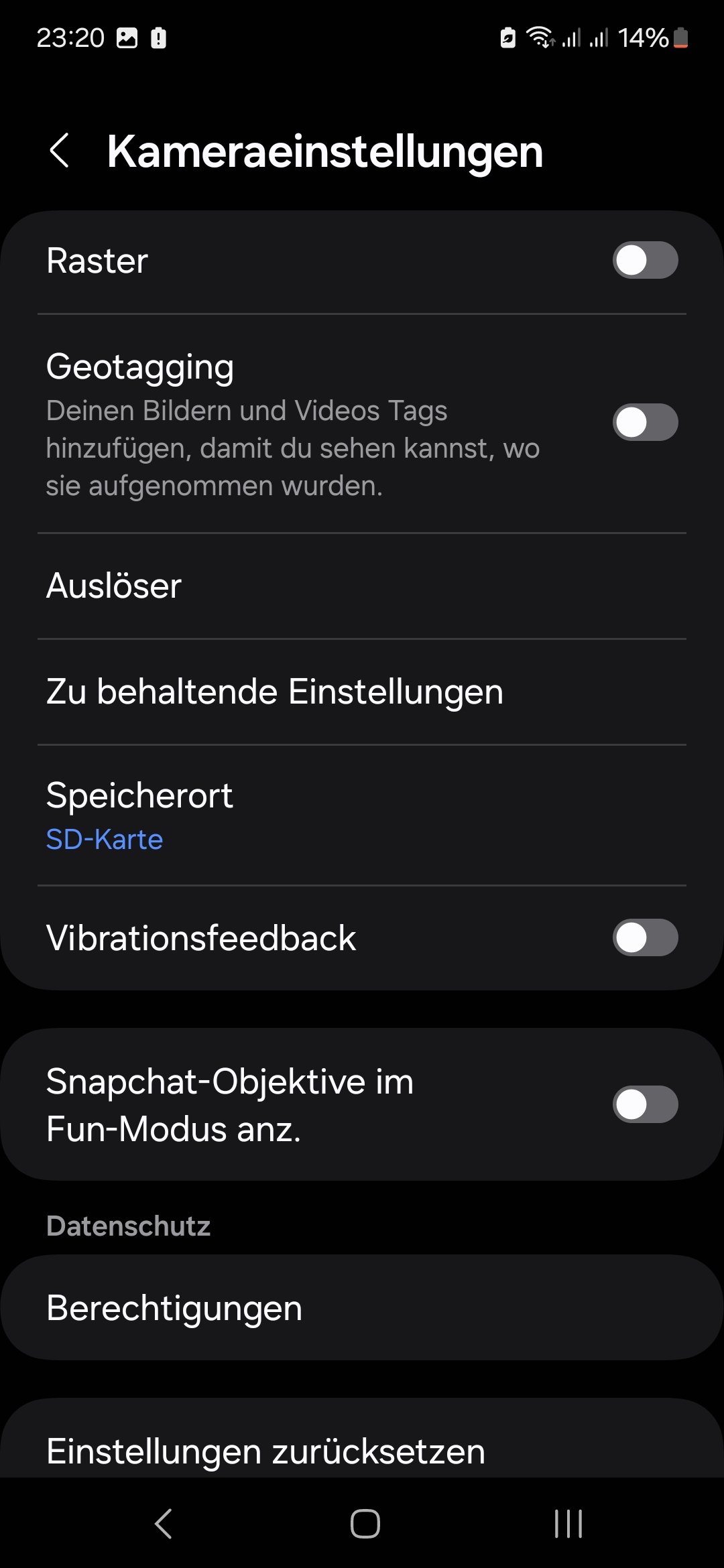
Task: Enable the Raster grid toggle
Action: click(645, 261)
